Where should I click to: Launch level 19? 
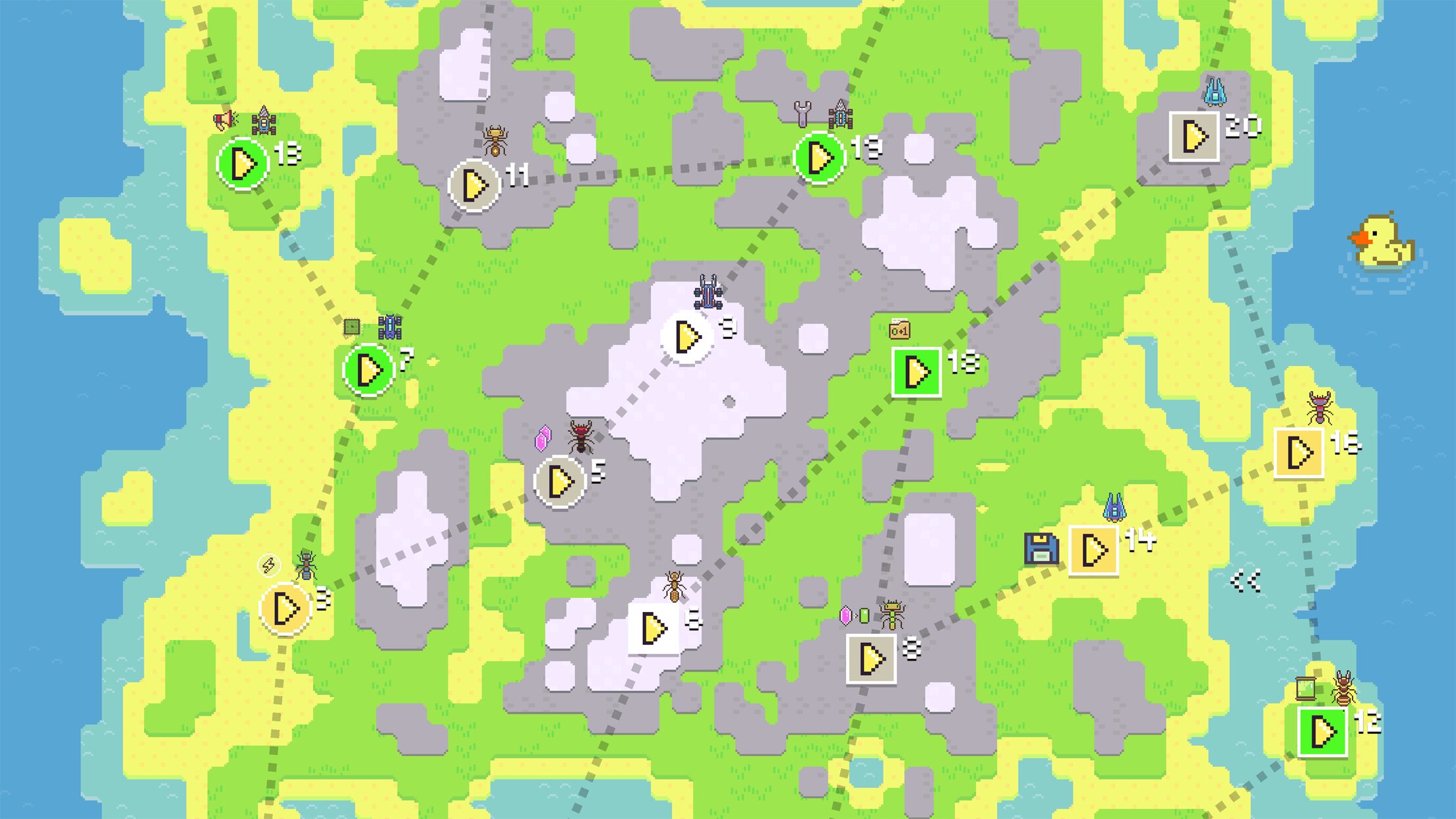pyautogui.click(x=820, y=158)
